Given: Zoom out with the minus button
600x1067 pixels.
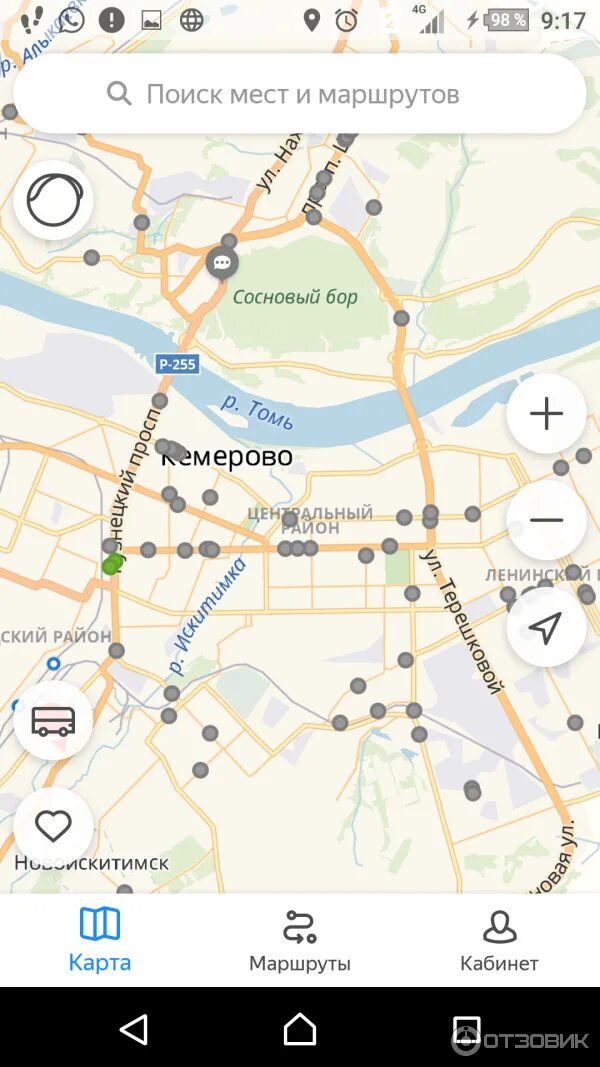Looking at the screenshot, I should (x=546, y=521).
